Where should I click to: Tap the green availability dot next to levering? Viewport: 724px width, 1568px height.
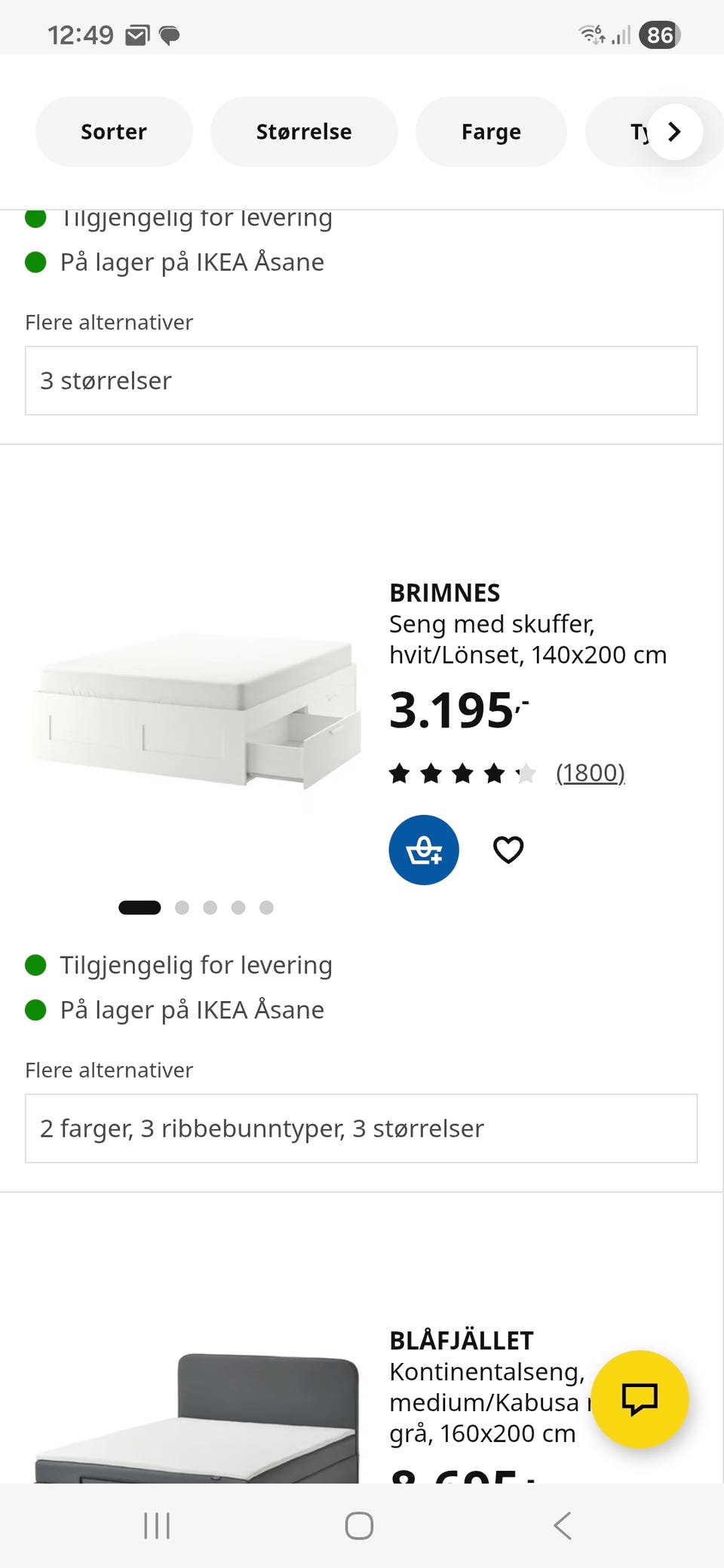[x=35, y=965]
